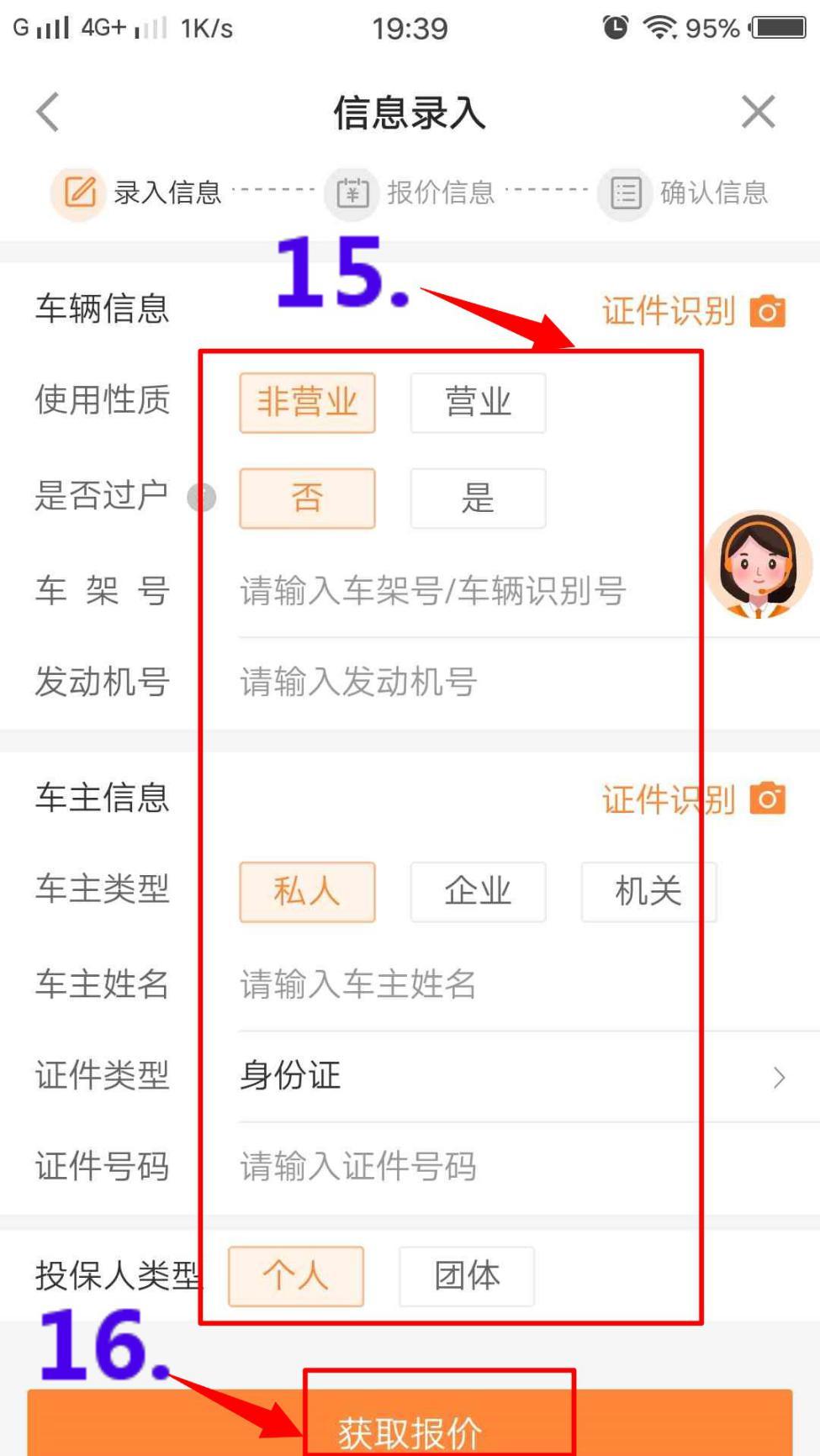
Task: Tap the 获取报价 button
Action: 410,1429
